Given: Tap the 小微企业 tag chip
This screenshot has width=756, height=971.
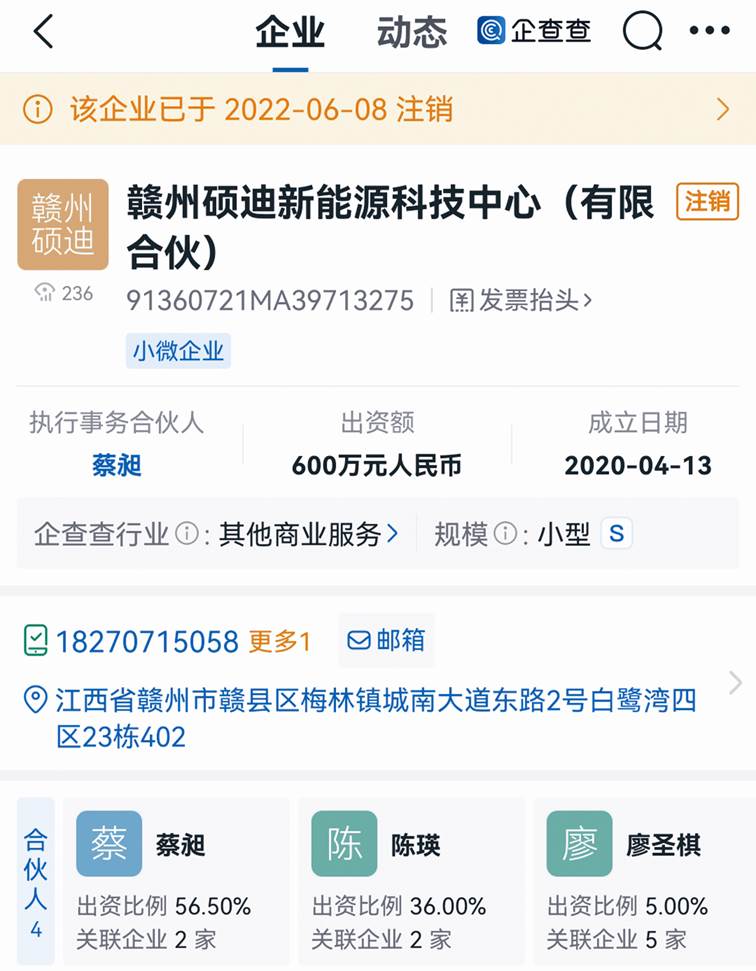Looking at the screenshot, I should pyautogui.click(x=178, y=351).
